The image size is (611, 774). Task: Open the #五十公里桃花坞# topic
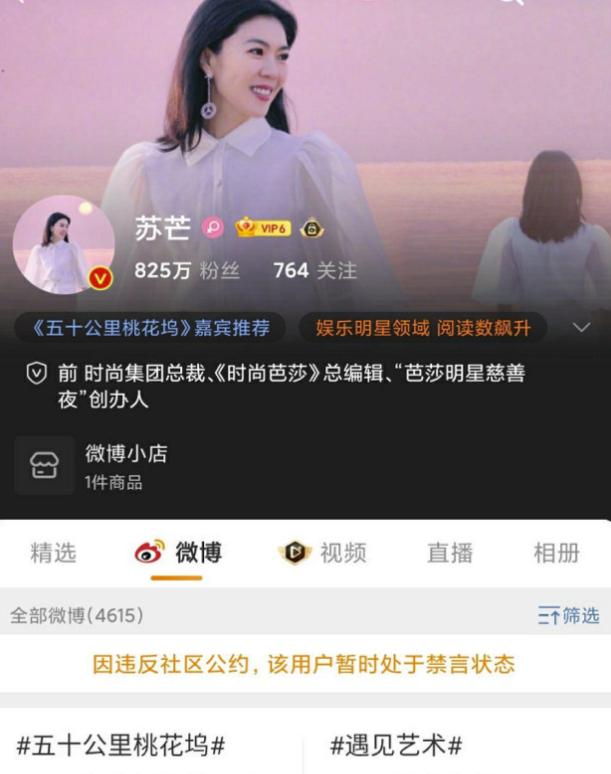(x=120, y=745)
